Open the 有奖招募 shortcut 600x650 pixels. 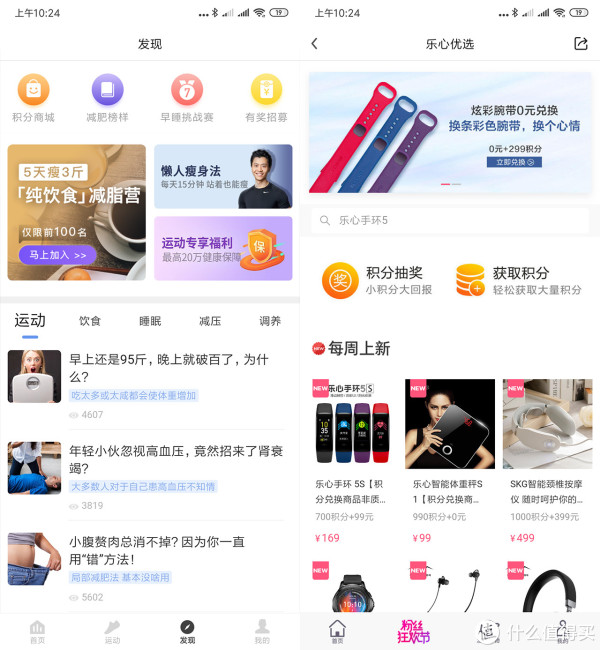pos(265,99)
